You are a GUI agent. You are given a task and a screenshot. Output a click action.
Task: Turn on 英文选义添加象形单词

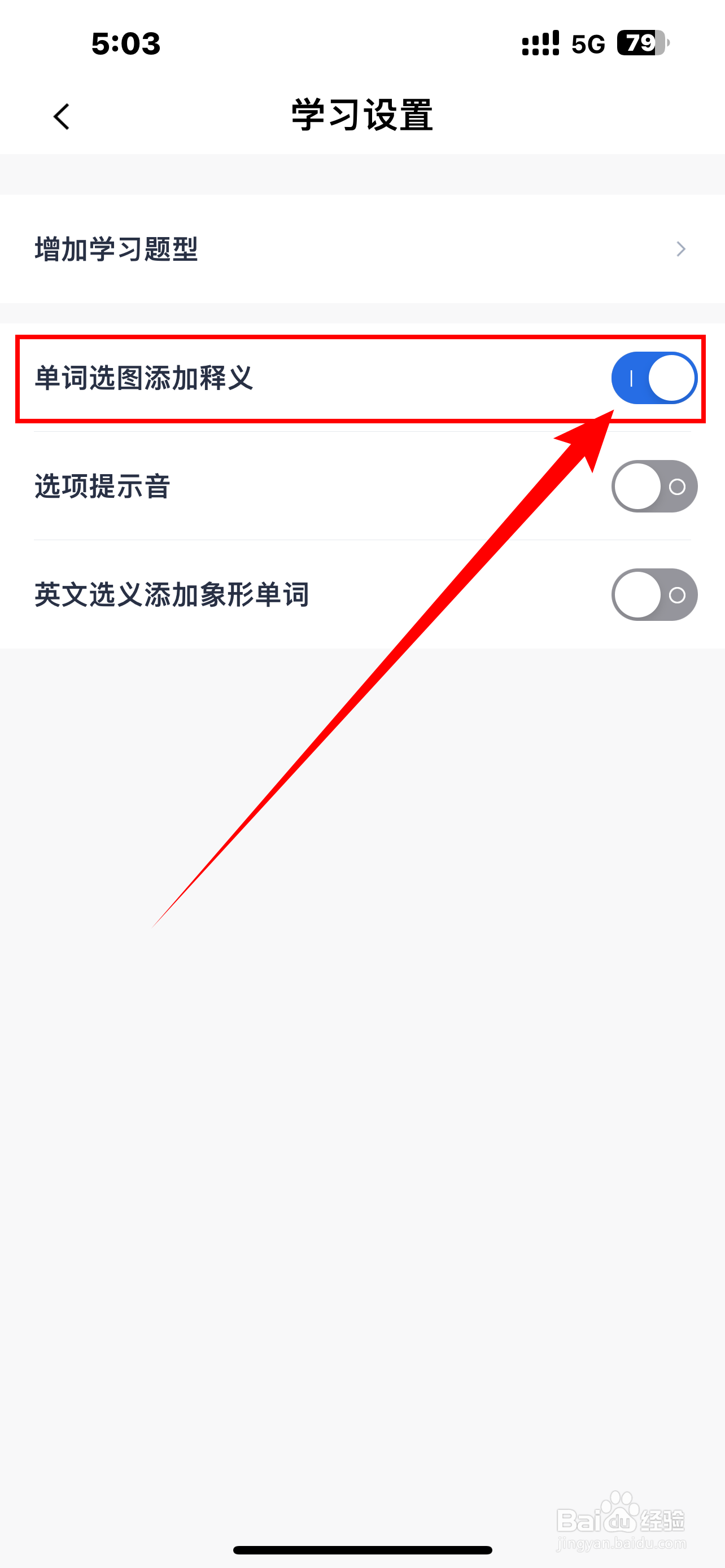click(654, 595)
